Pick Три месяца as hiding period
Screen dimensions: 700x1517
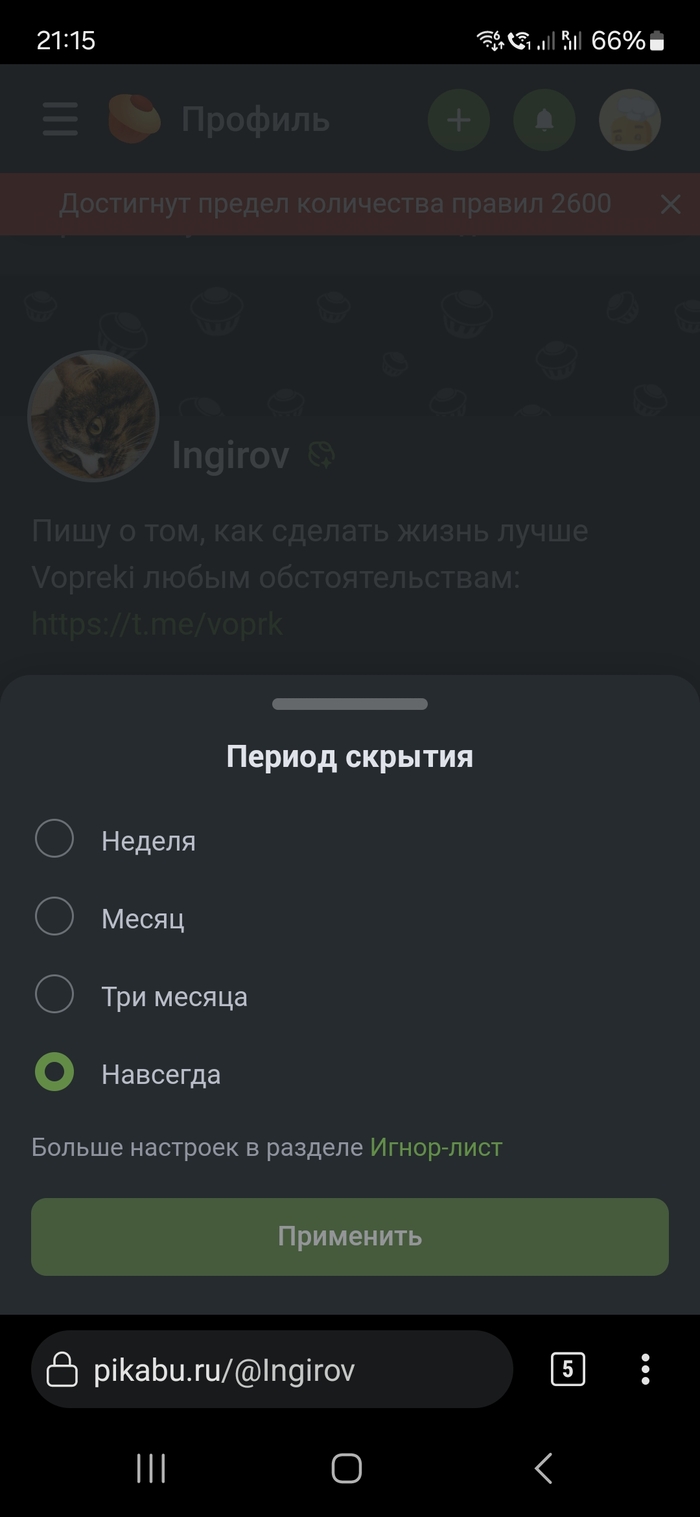pyautogui.click(x=55, y=995)
